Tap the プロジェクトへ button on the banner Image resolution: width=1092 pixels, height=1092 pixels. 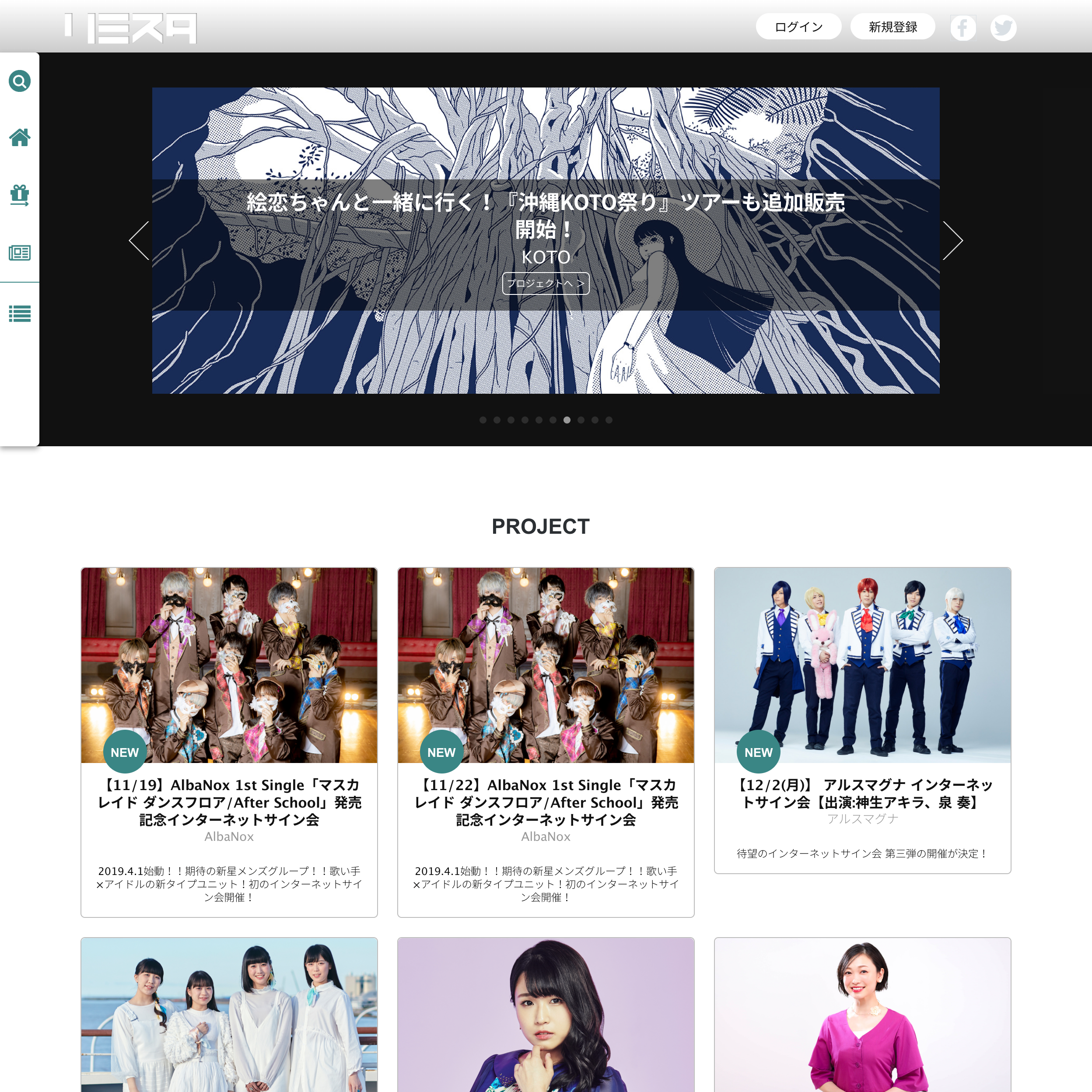coord(546,284)
